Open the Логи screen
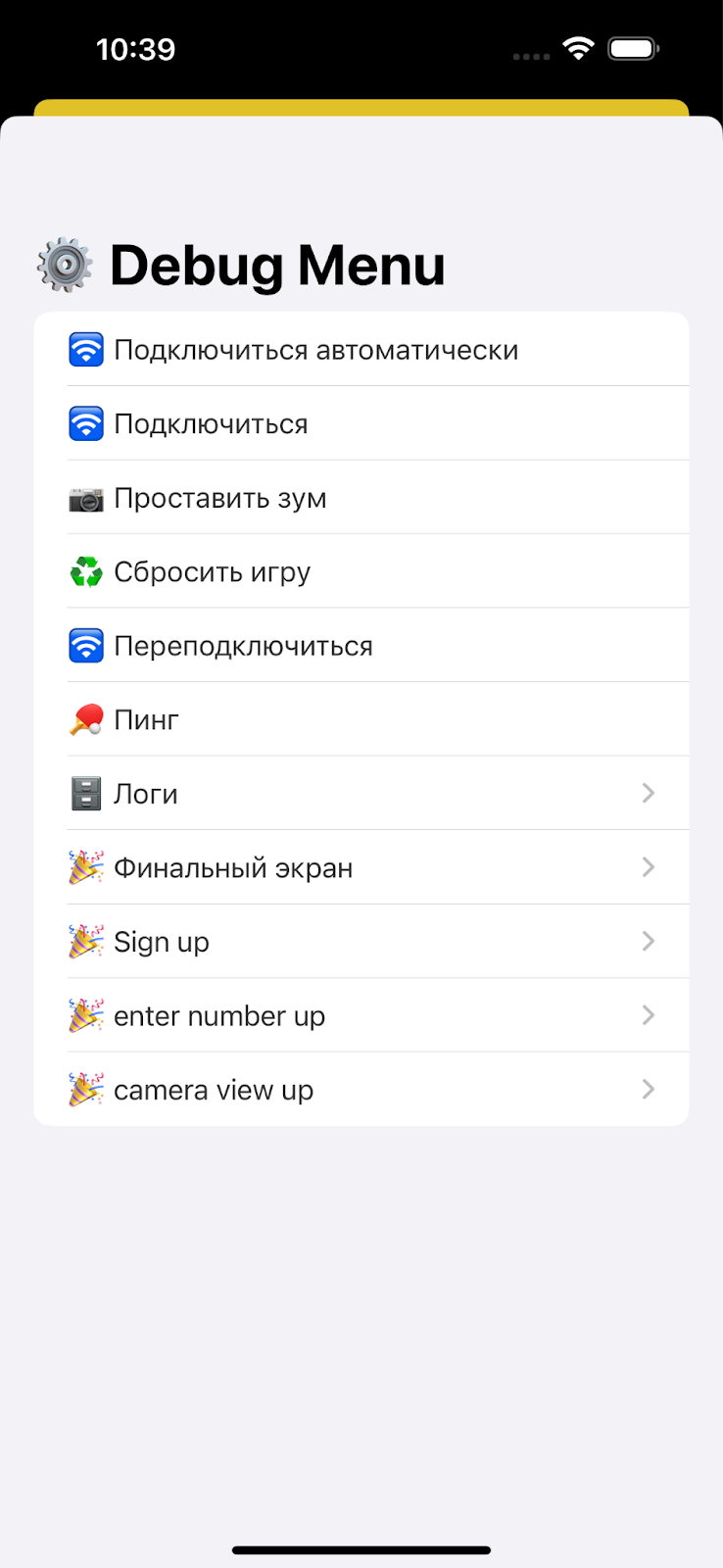This screenshot has height=1568, width=723. [361, 794]
